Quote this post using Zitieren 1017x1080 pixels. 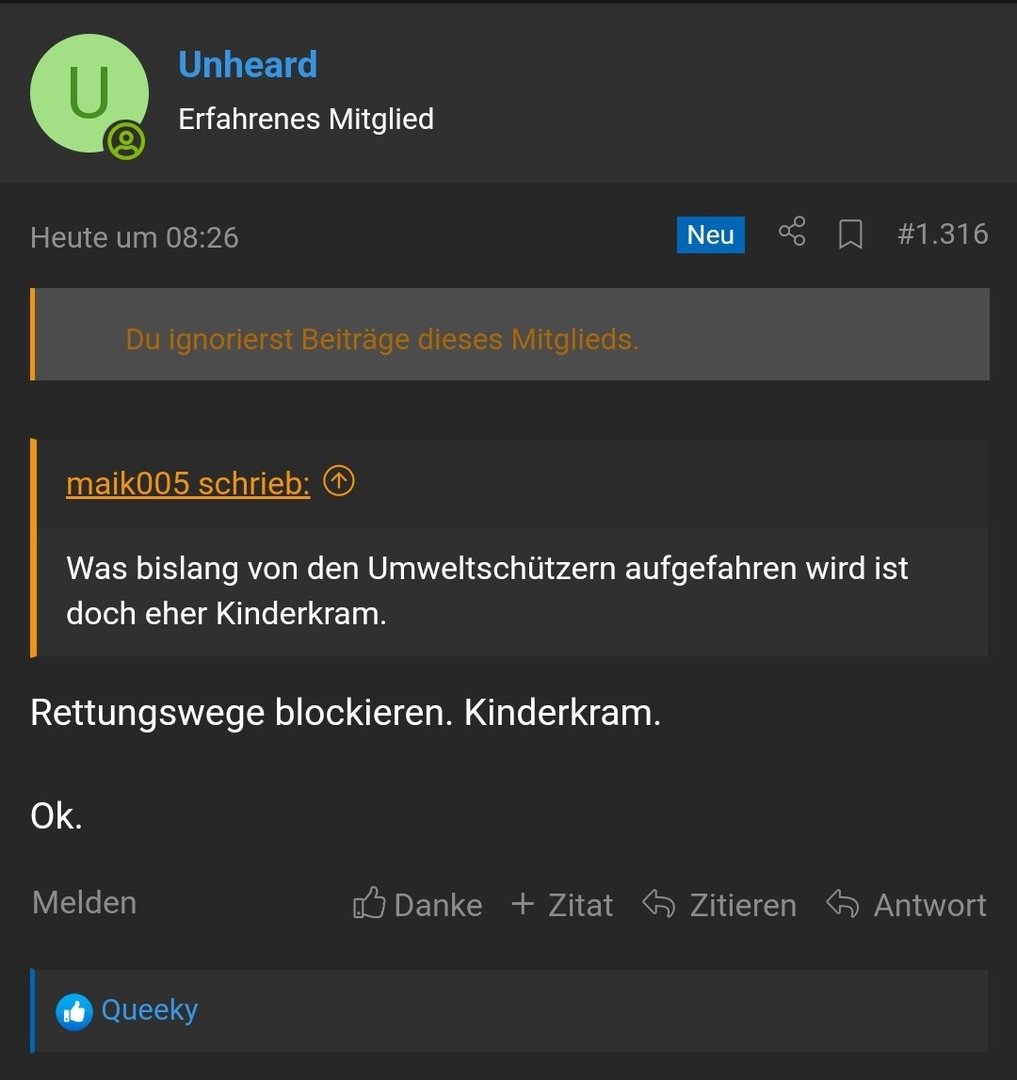[x=719, y=905]
